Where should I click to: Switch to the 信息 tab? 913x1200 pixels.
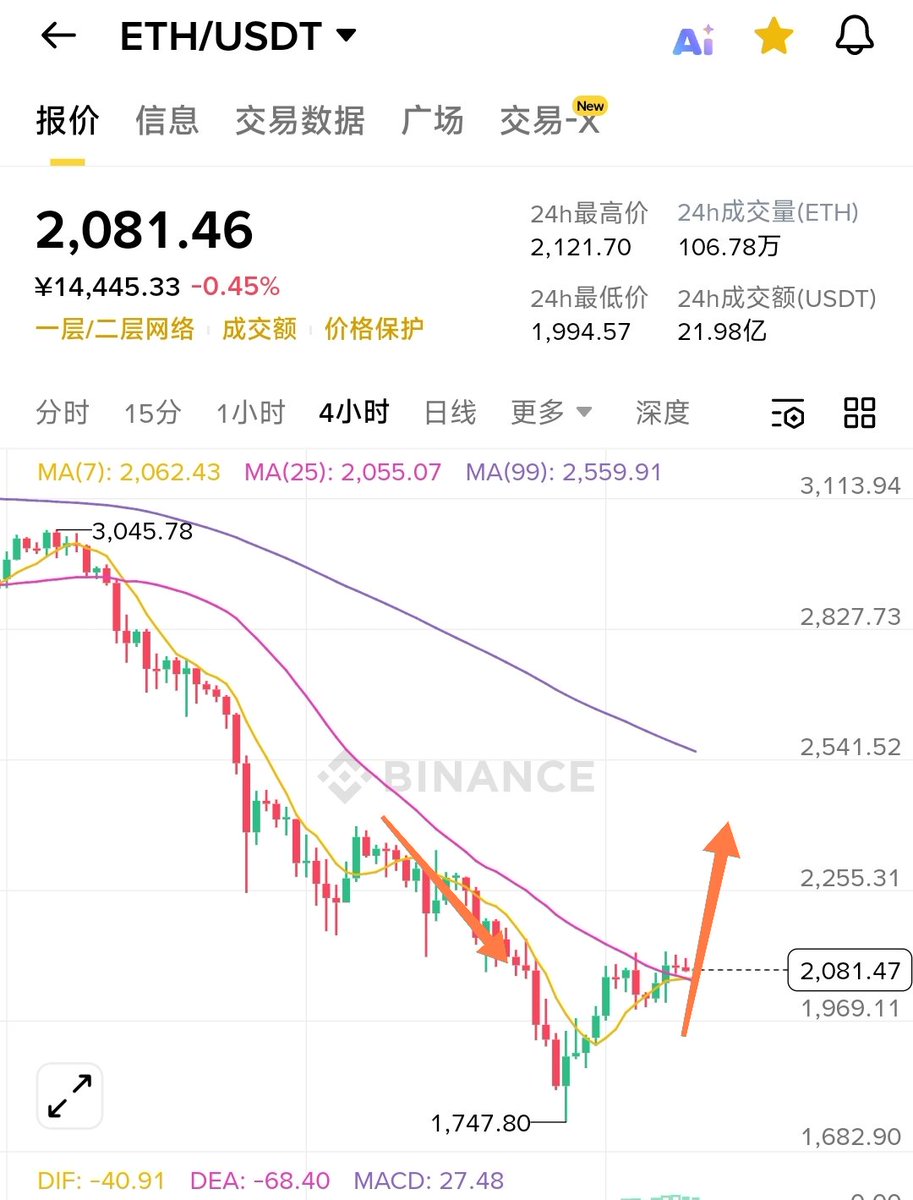click(167, 120)
